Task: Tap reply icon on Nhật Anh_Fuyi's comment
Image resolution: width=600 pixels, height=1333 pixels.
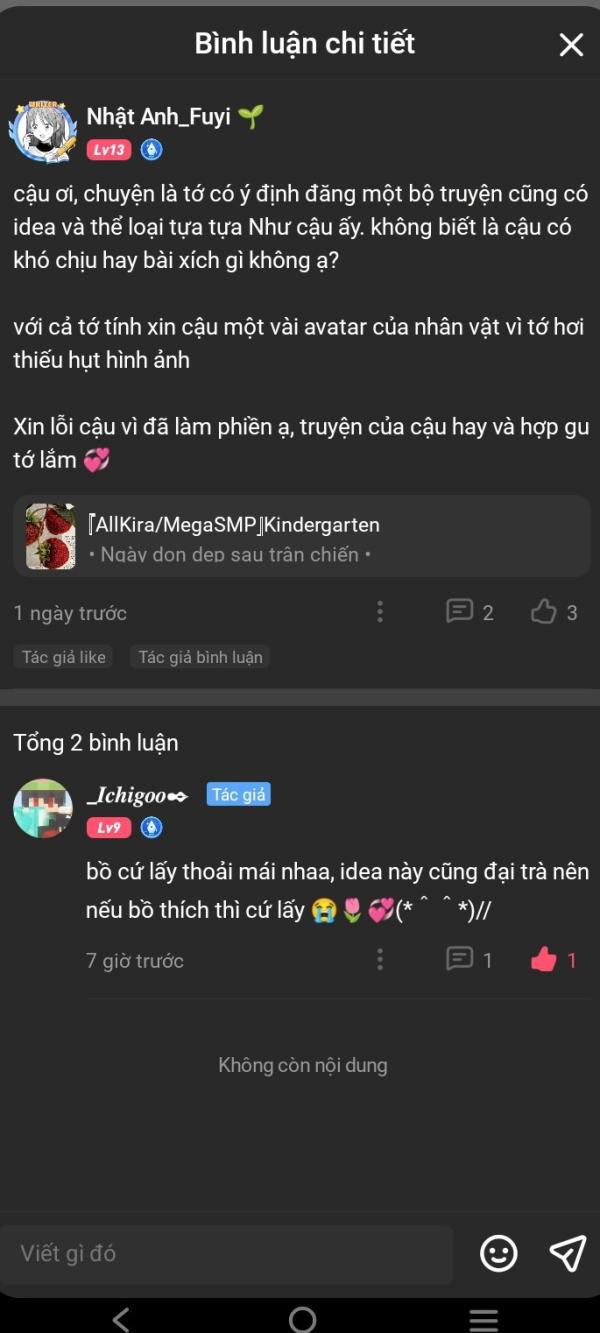Action: click(460, 611)
